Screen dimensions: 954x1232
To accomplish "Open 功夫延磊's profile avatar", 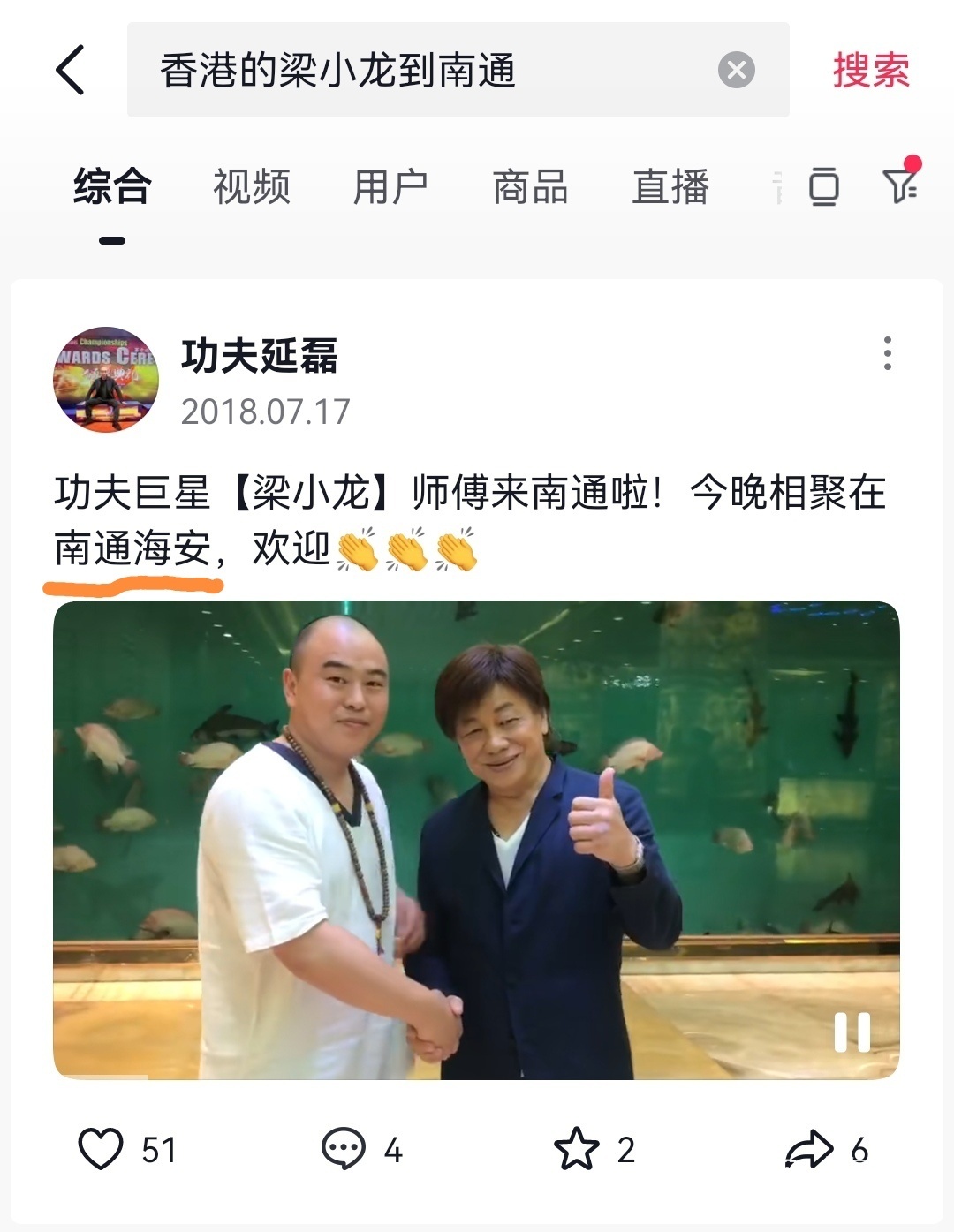I will point(106,379).
